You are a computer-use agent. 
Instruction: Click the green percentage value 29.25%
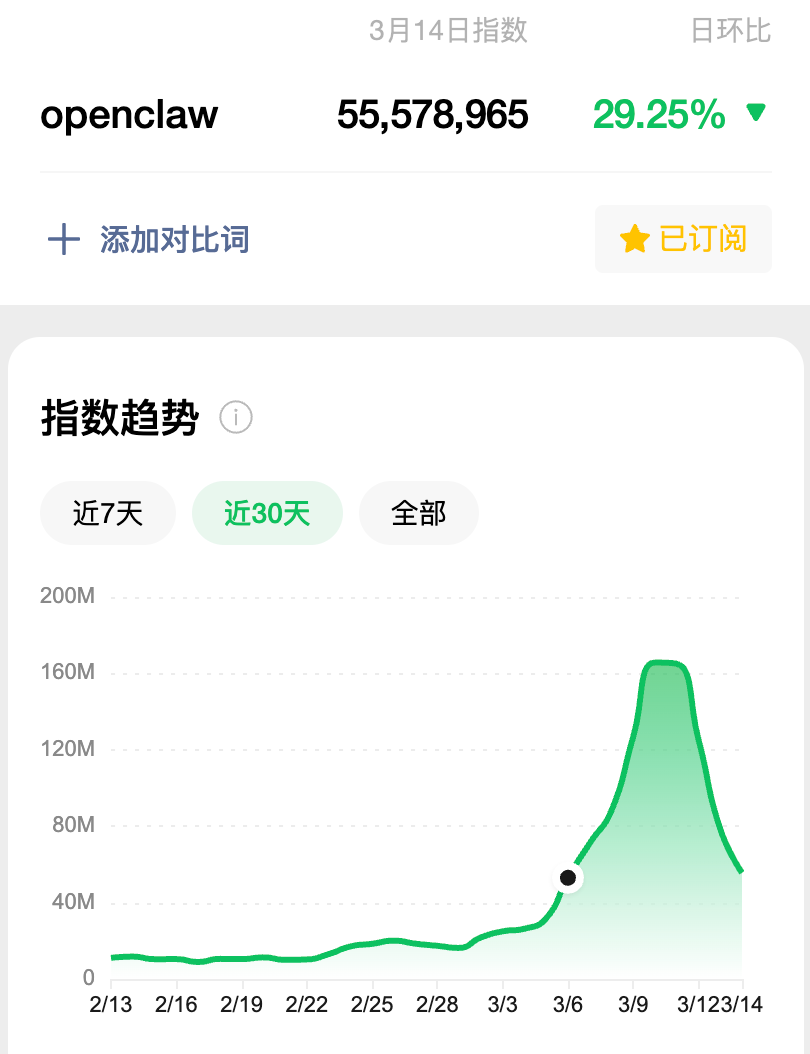pyautogui.click(x=660, y=114)
